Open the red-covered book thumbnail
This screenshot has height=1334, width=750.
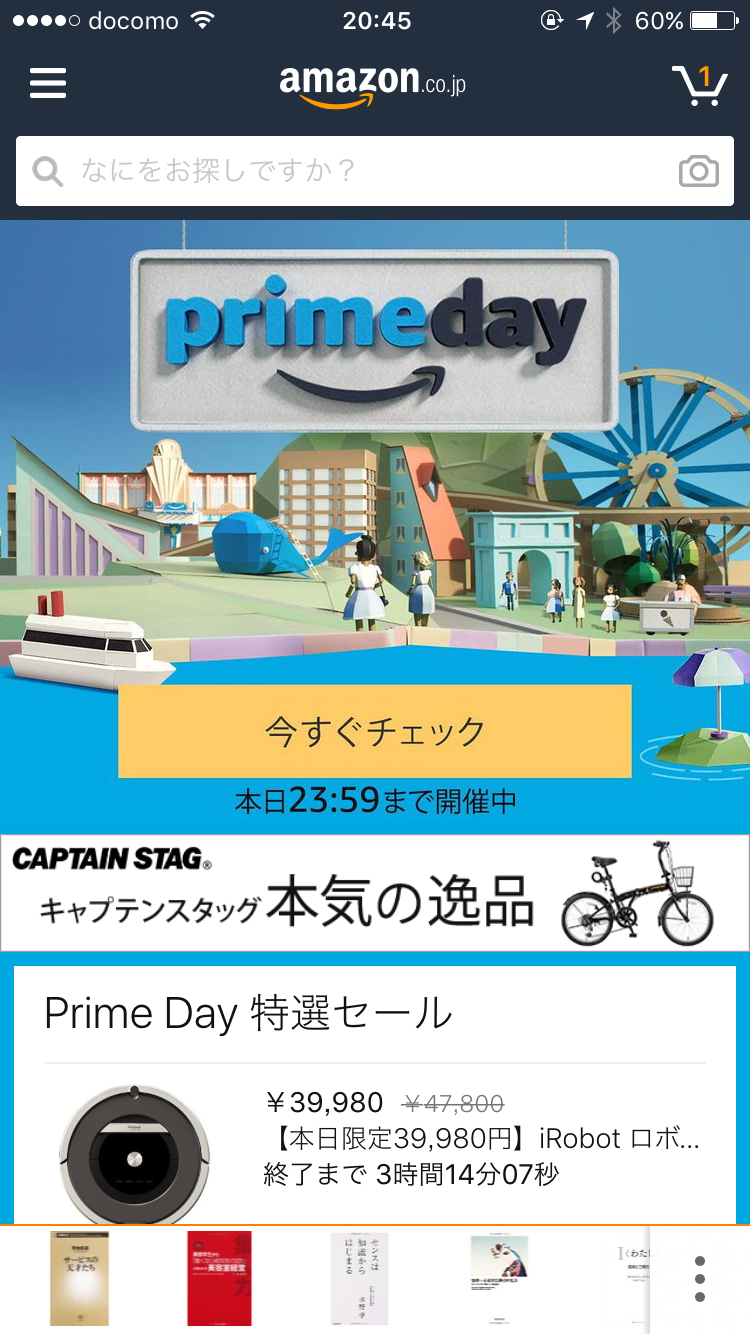[219, 1279]
